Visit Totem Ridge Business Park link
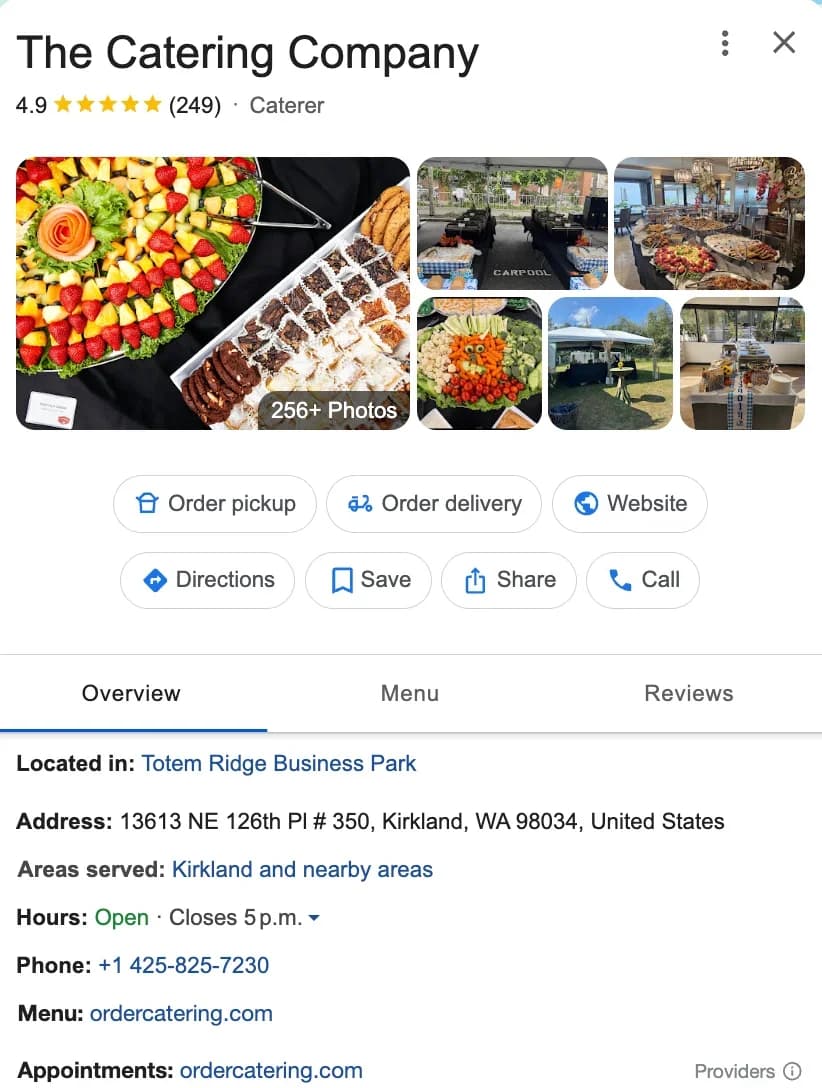Viewport: 822px width, 1088px height. [x=278, y=763]
